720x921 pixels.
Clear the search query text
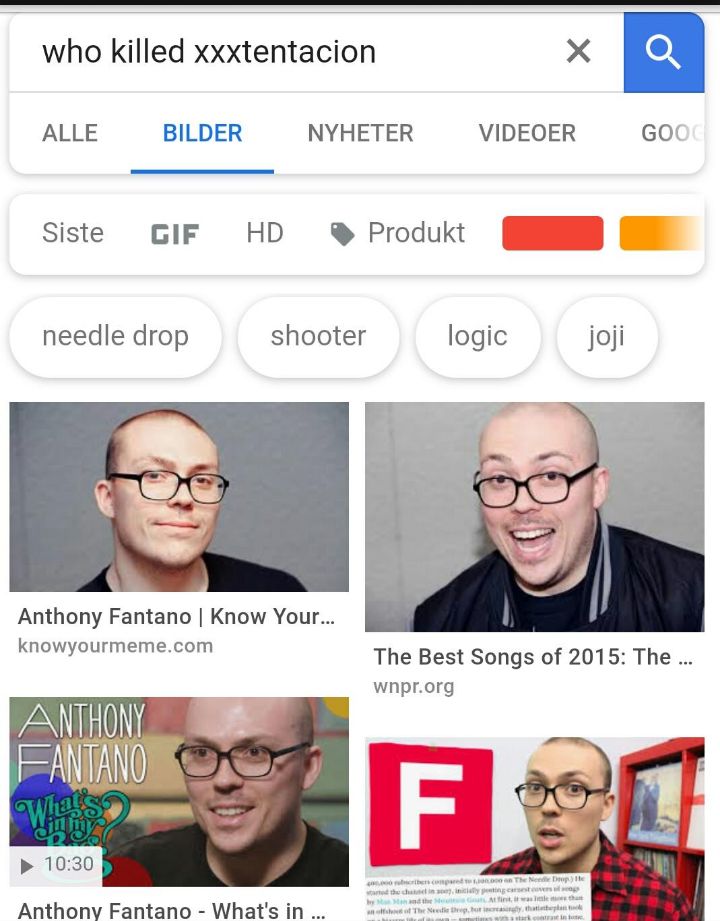[x=578, y=52]
